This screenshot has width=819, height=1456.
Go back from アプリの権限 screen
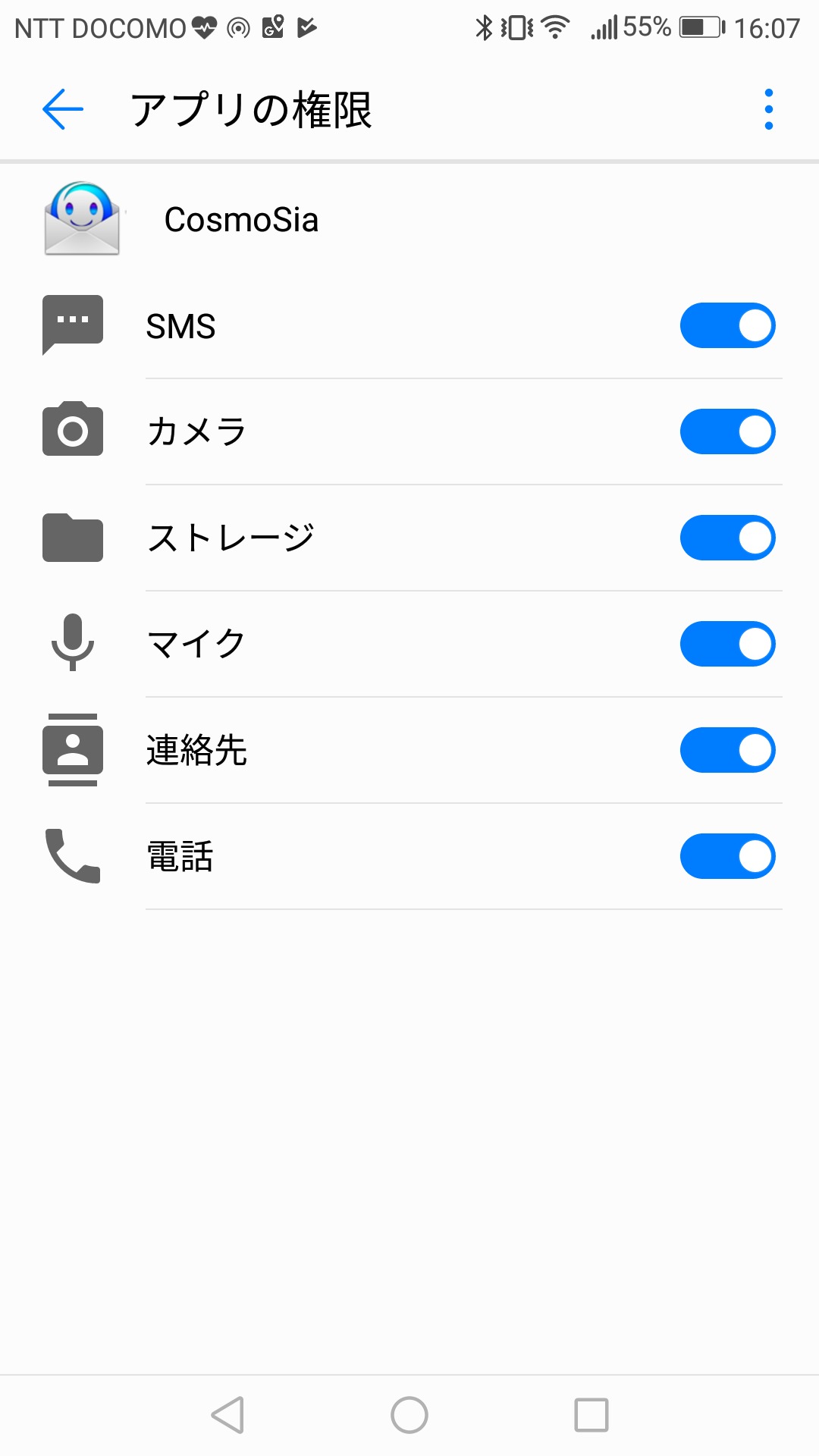(63, 109)
